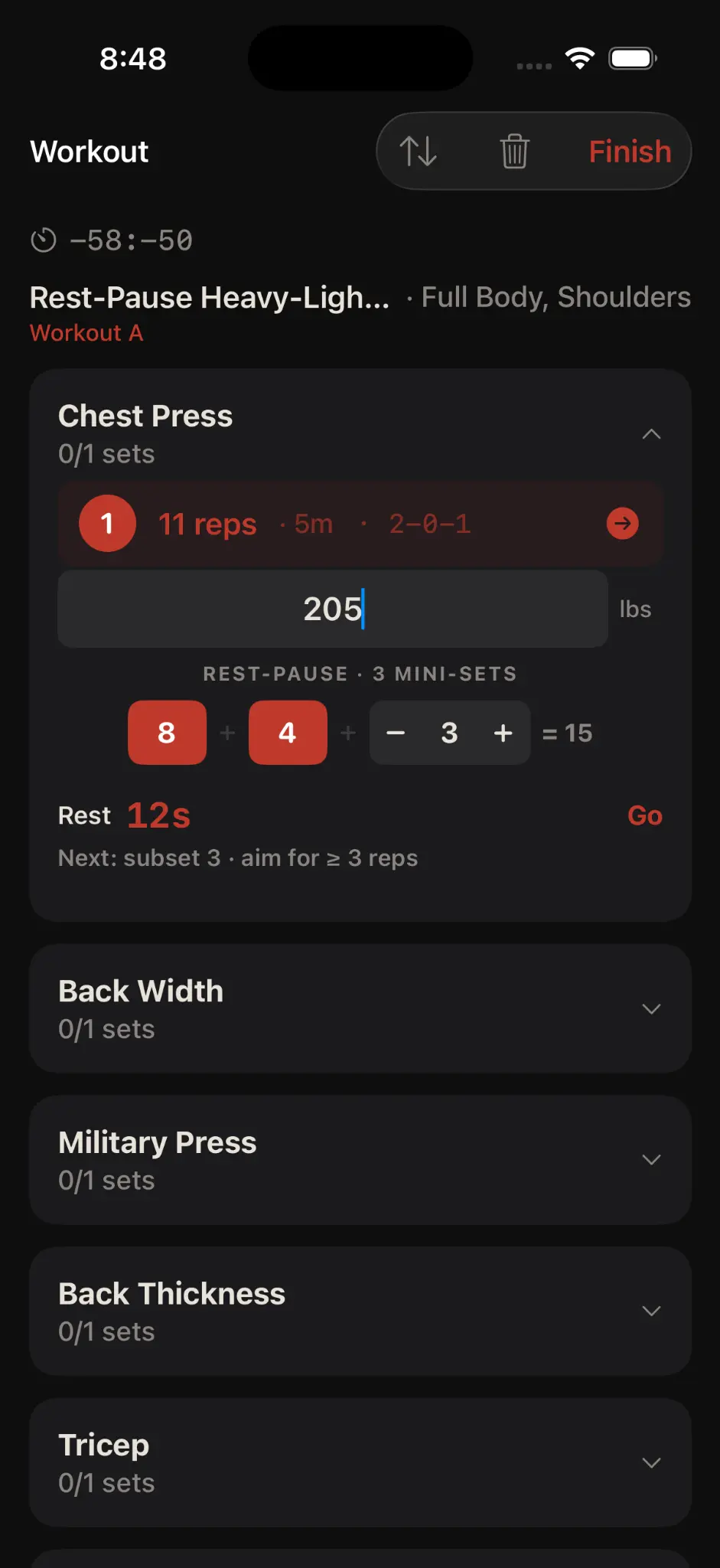Tap the battery indicator
Viewport: 720px width, 1568px height.
631,57
